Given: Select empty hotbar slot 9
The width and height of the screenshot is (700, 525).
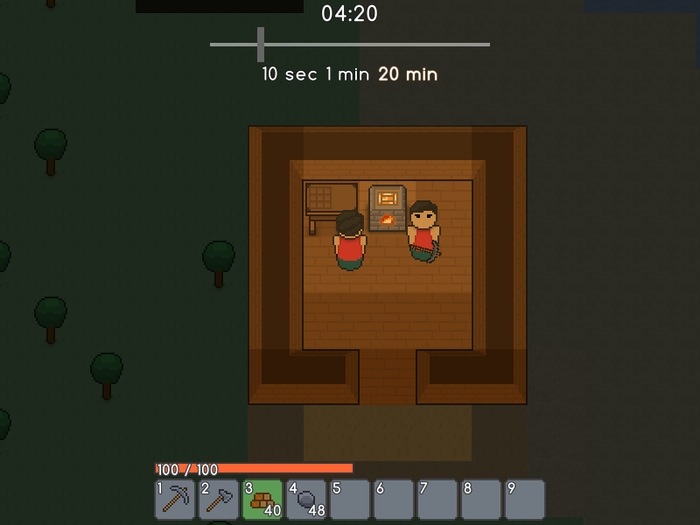Looking at the screenshot, I should pos(525,499).
